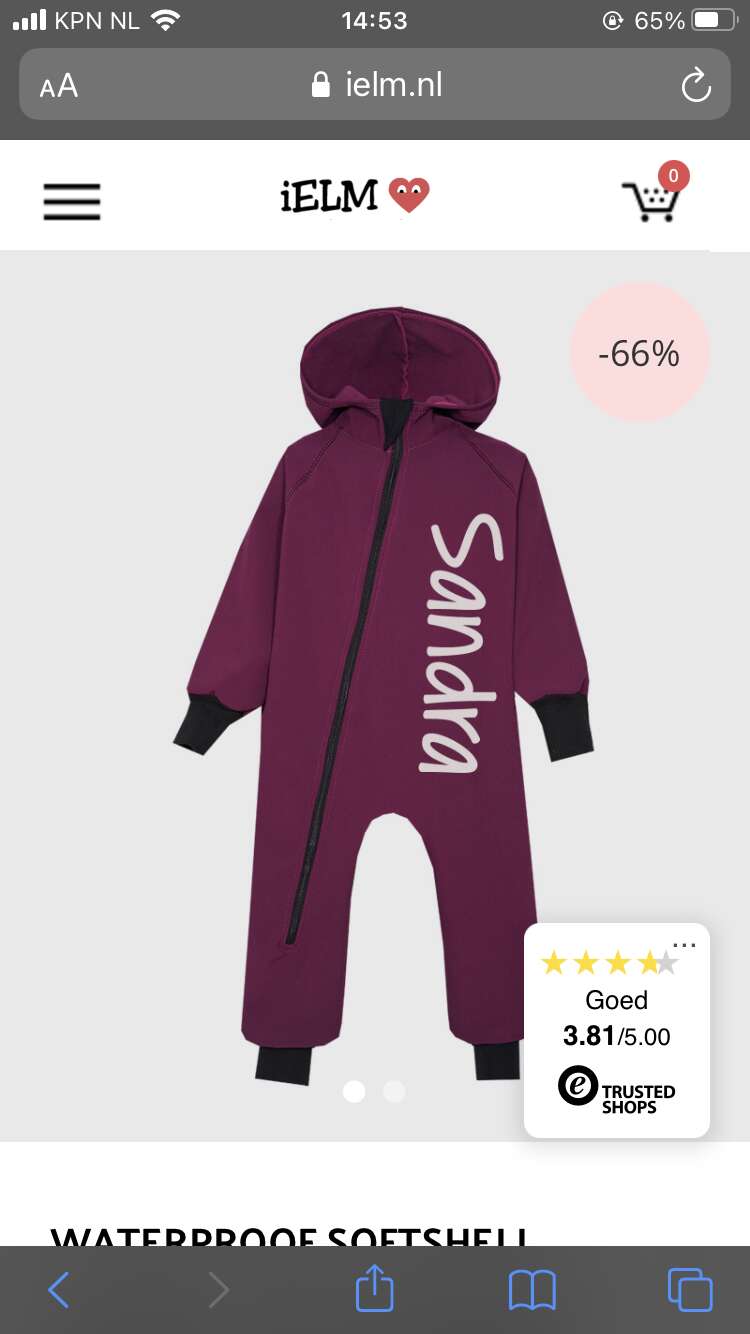View open Safari tabs
The height and width of the screenshot is (1334, 750).
pos(690,1290)
